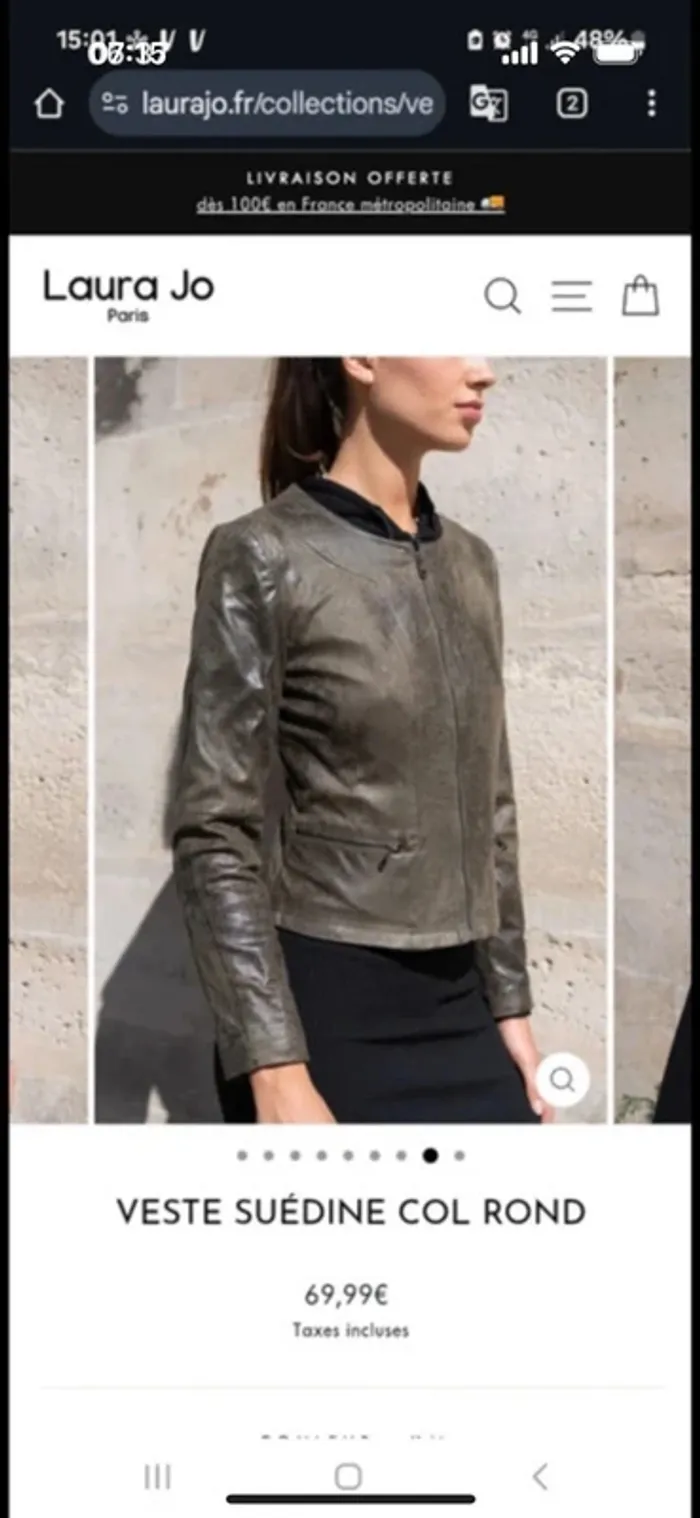Jump to the first product photo dot
The height and width of the screenshot is (1518, 700).
click(x=242, y=1155)
